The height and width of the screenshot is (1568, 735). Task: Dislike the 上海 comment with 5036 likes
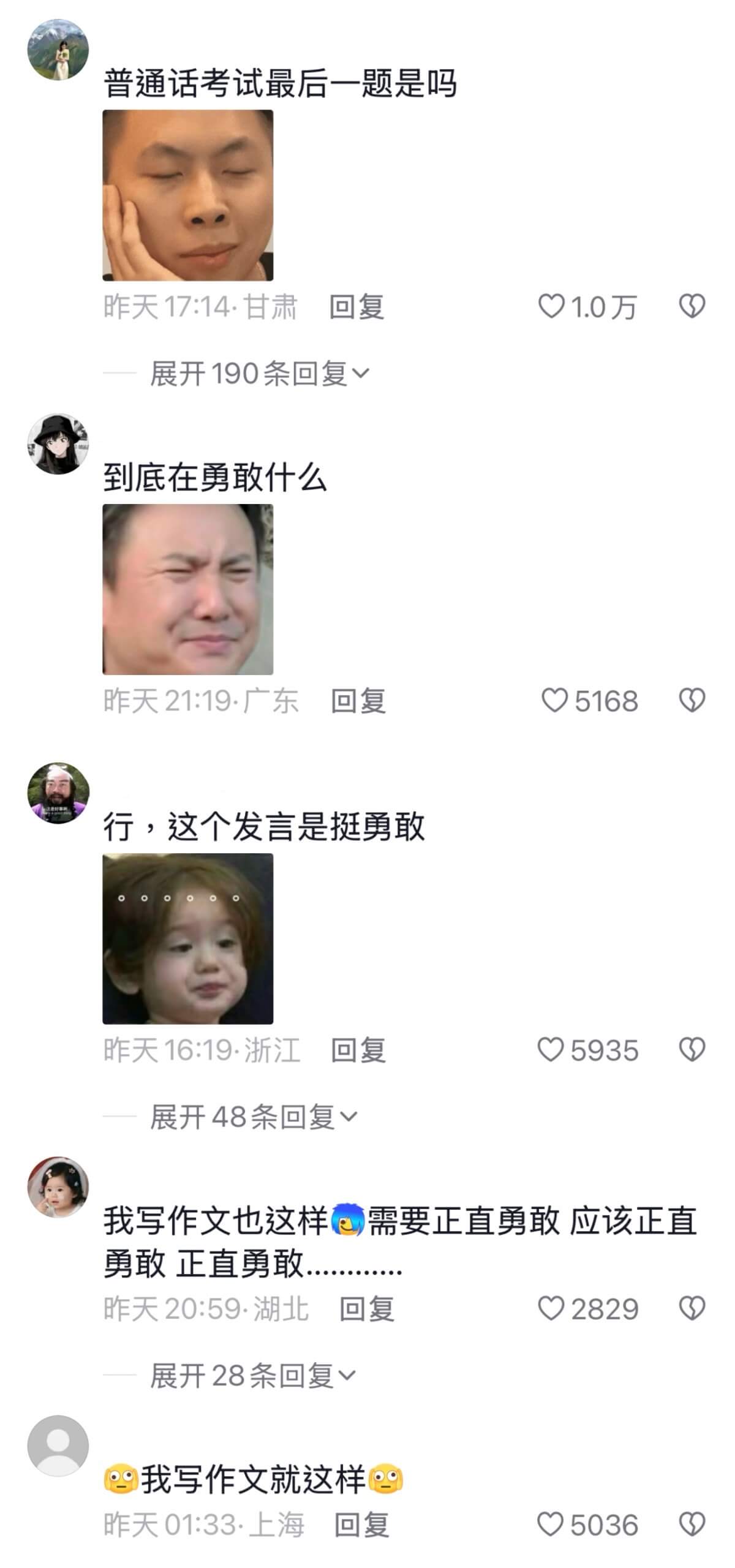(692, 1524)
